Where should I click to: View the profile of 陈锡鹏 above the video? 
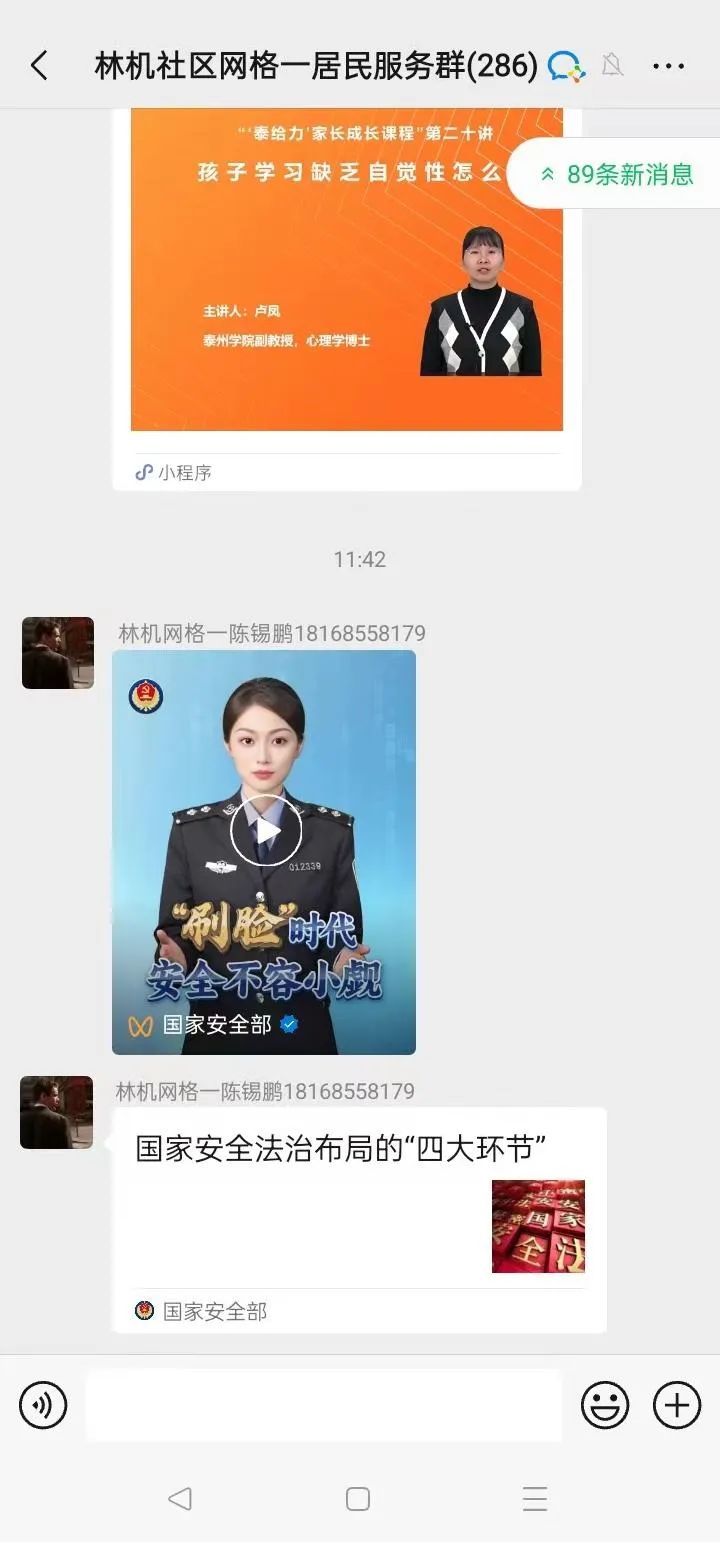click(x=58, y=653)
